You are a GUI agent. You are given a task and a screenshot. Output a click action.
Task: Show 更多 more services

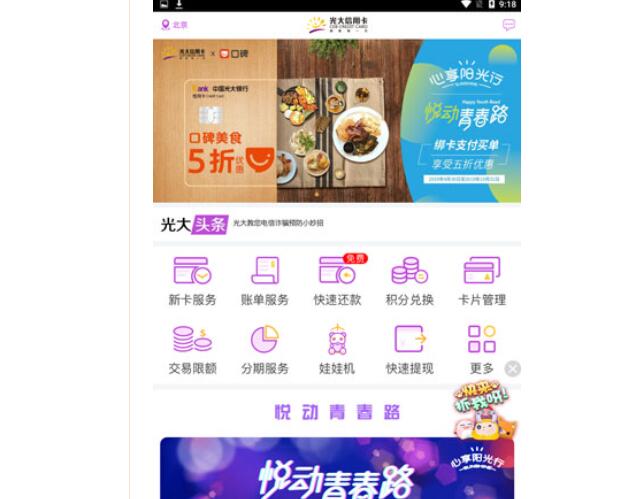pos(481,350)
